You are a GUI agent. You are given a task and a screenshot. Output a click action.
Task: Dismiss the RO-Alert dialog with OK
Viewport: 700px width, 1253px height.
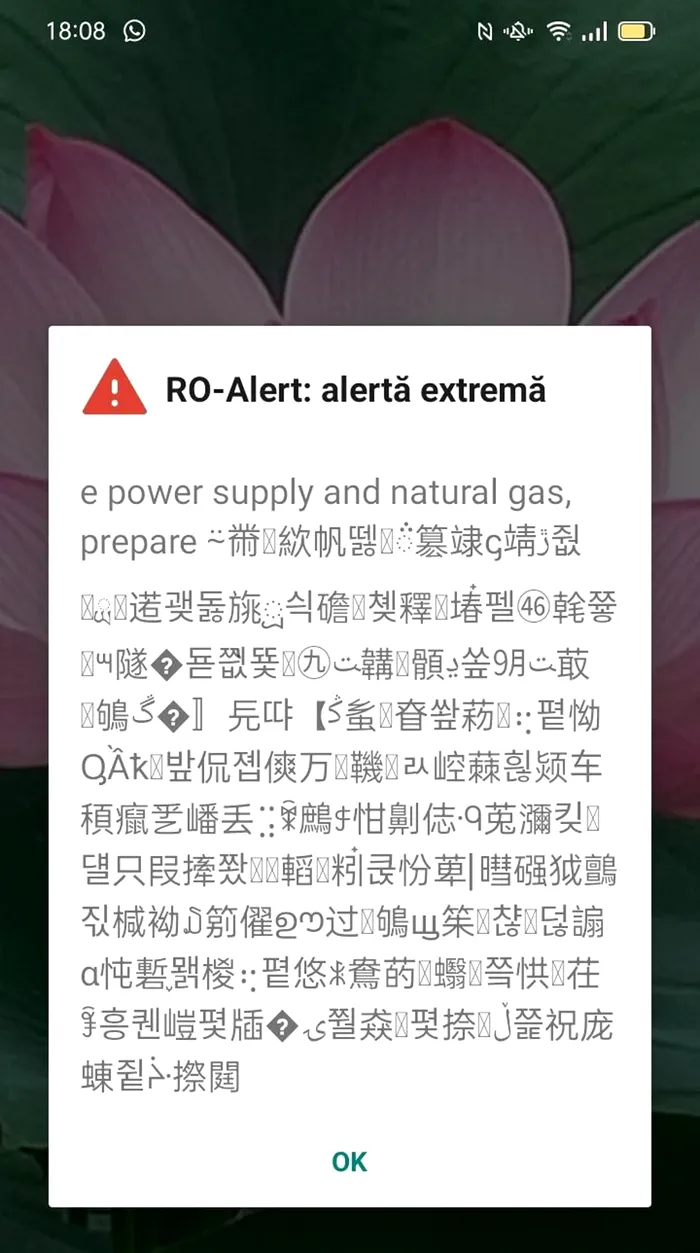pyautogui.click(x=349, y=1161)
